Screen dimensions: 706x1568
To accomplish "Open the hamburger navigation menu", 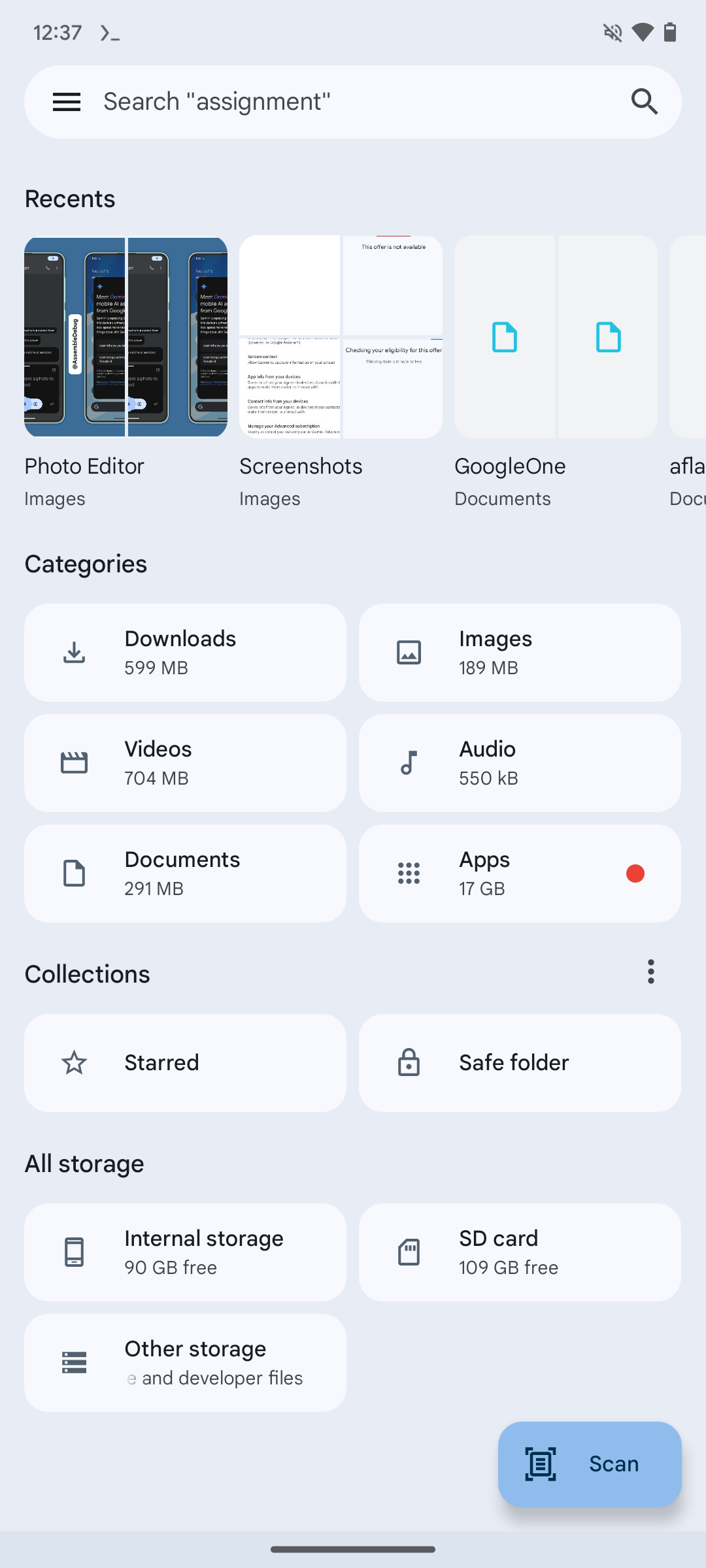I will (66, 102).
